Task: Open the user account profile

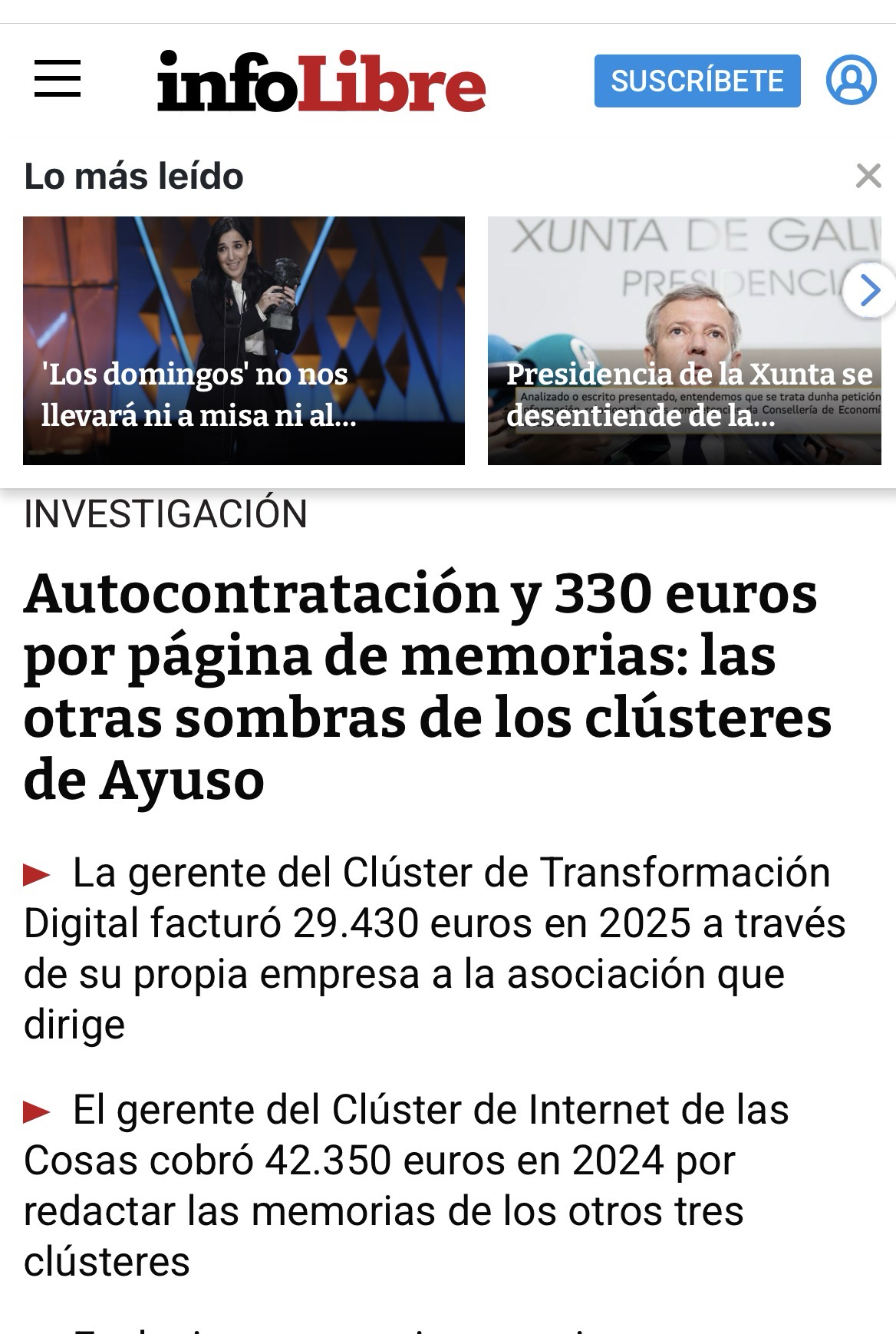Action: pos(851,80)
